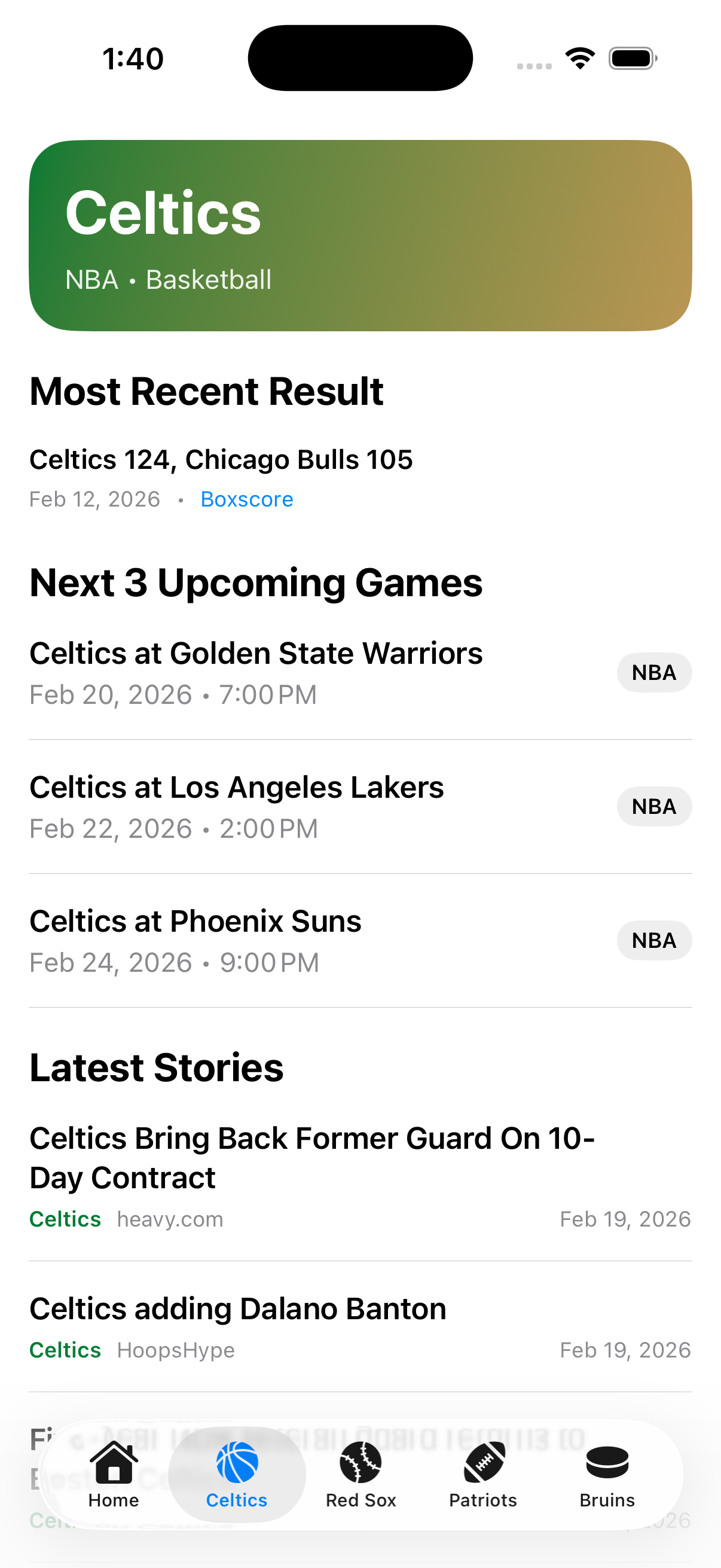Open the Boxscore link
Viewport: 721px width, 1568px height.
(246, 499)
